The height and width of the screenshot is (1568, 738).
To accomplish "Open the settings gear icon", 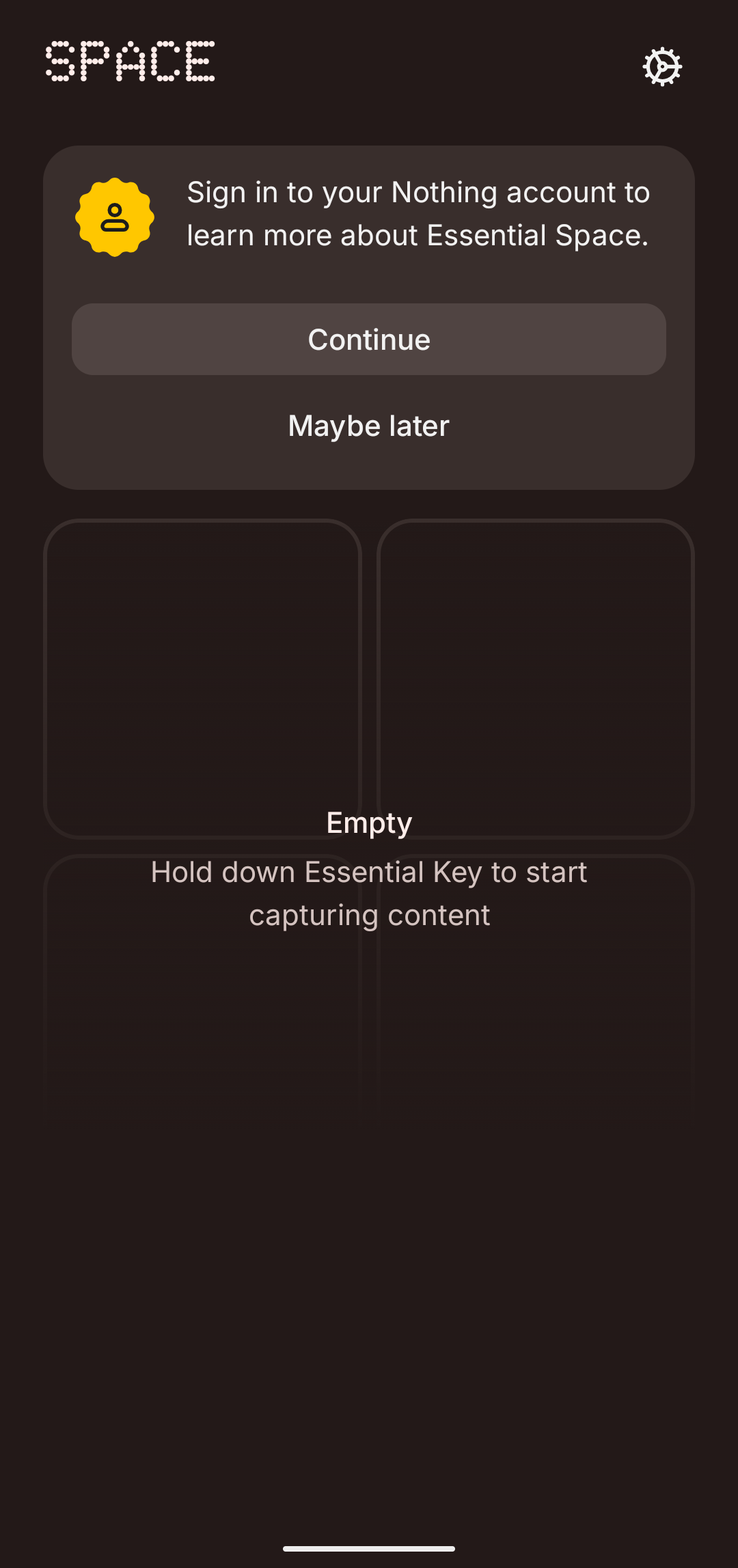I will click(x=662, y=66).
